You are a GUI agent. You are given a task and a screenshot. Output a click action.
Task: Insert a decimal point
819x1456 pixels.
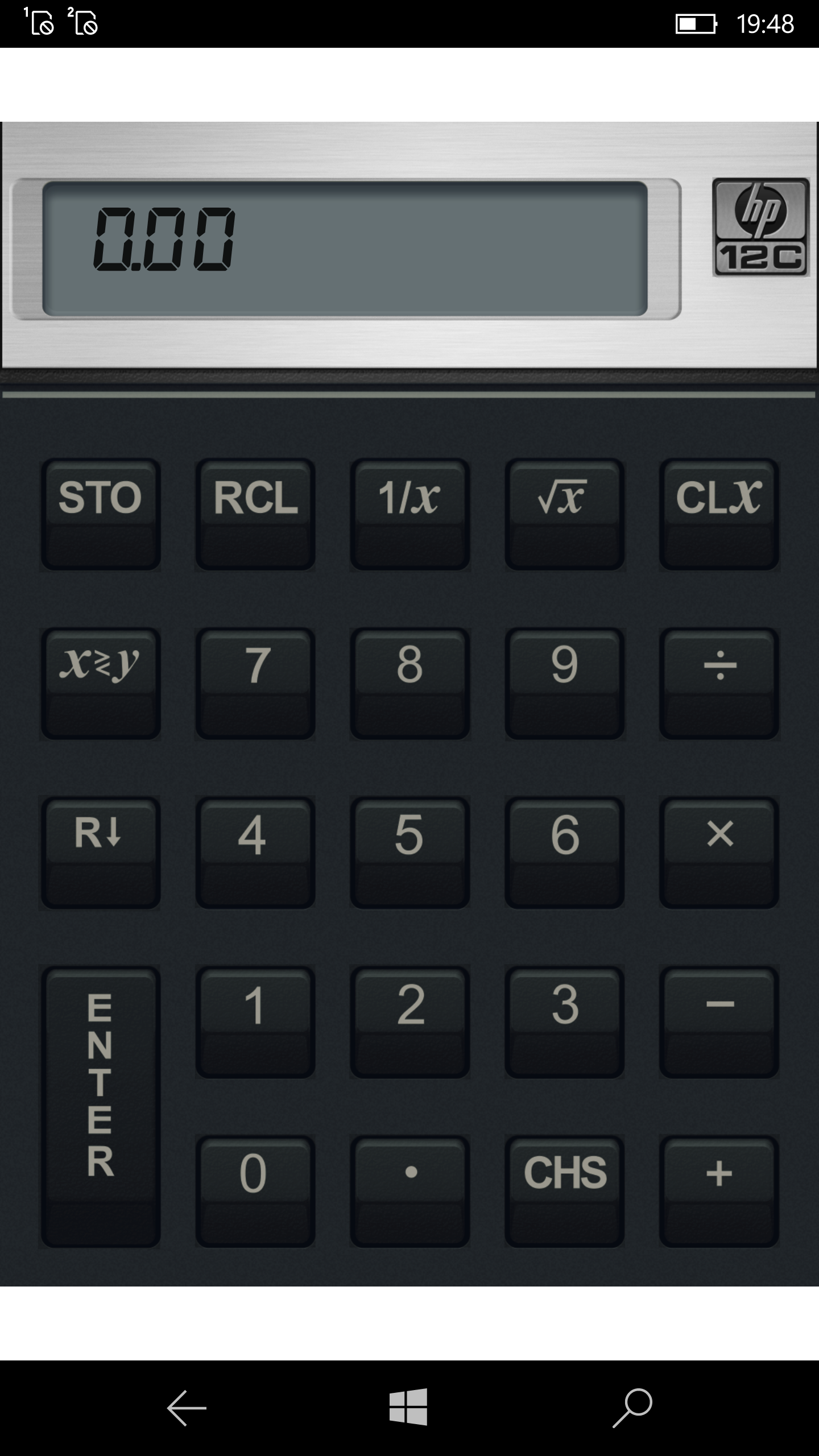point(409,1192)
